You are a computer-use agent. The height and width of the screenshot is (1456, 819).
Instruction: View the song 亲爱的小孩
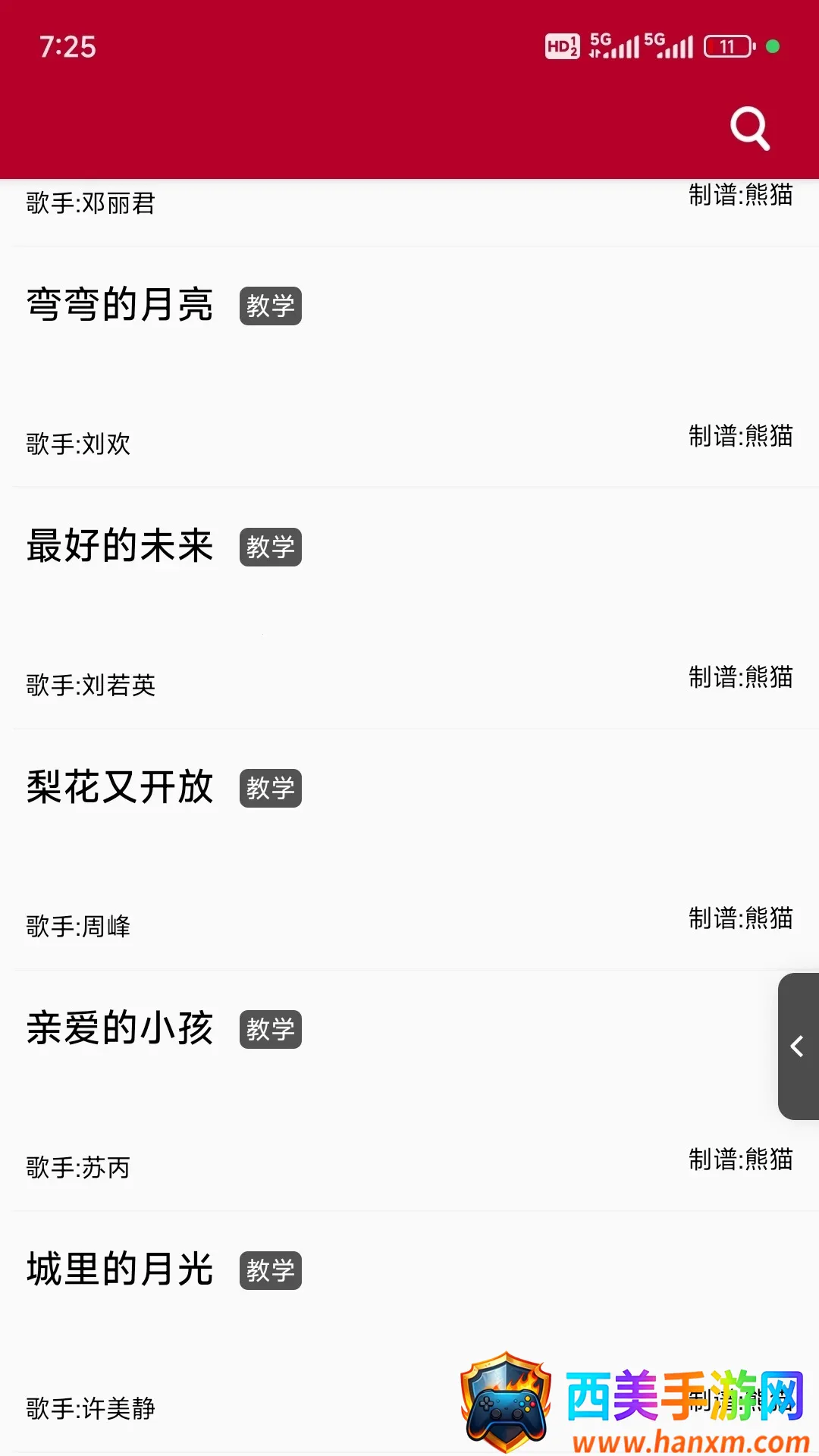coord(120,1028)
